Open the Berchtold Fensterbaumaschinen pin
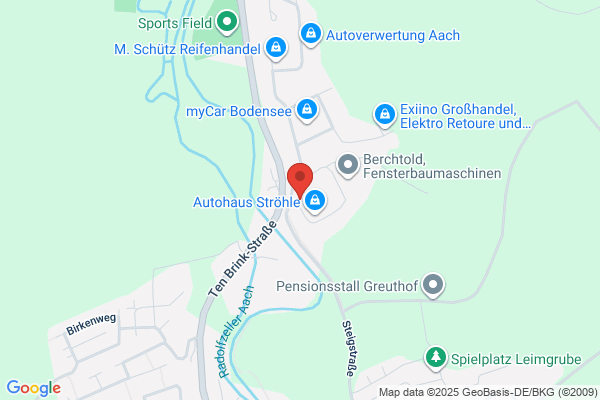Screen dimensions: 600x400 (347, 165)
